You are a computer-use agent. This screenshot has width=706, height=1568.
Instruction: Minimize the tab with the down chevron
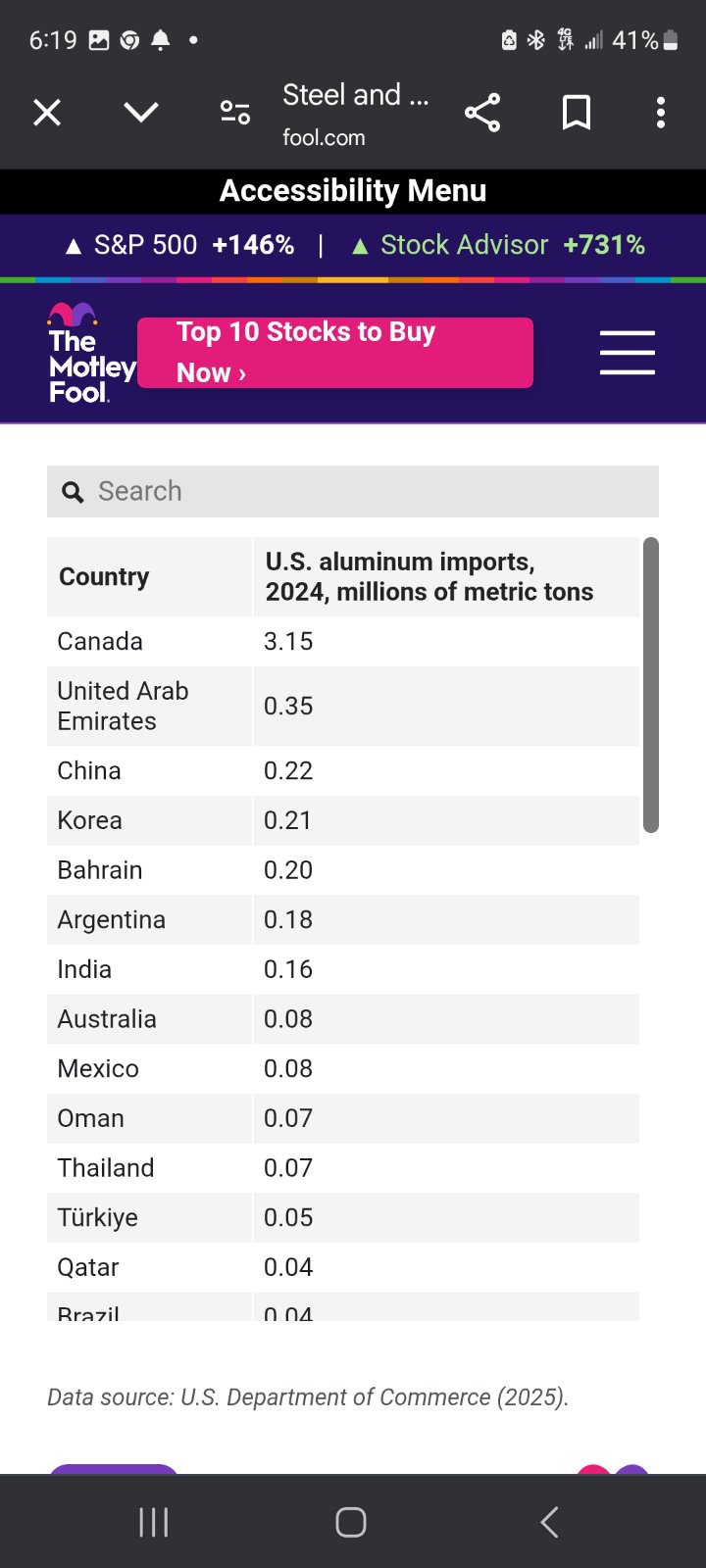[x=141, y=114]
